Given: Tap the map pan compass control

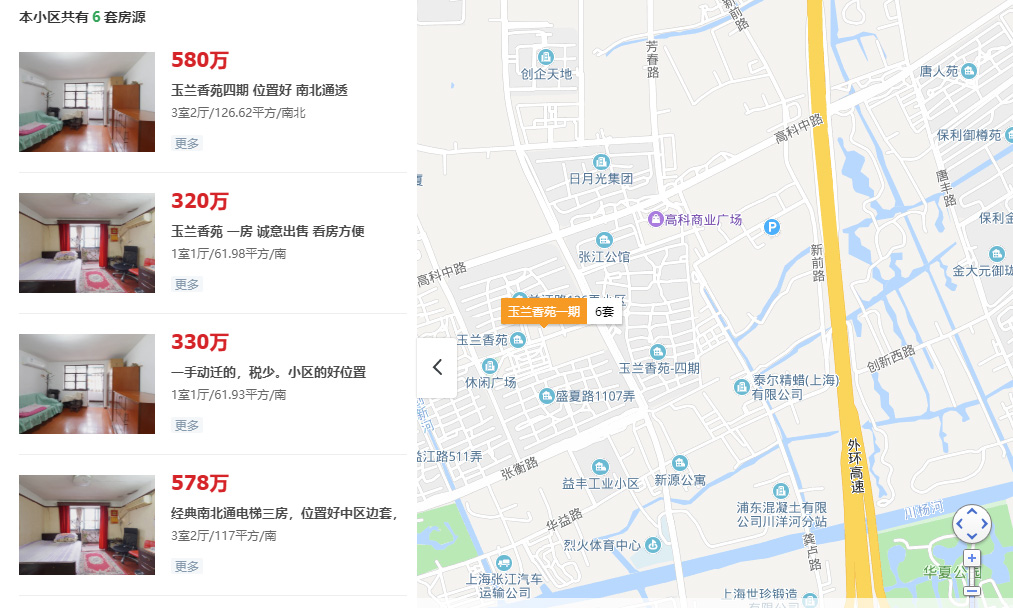Looking at the screenshot, I should coord(971,523).
